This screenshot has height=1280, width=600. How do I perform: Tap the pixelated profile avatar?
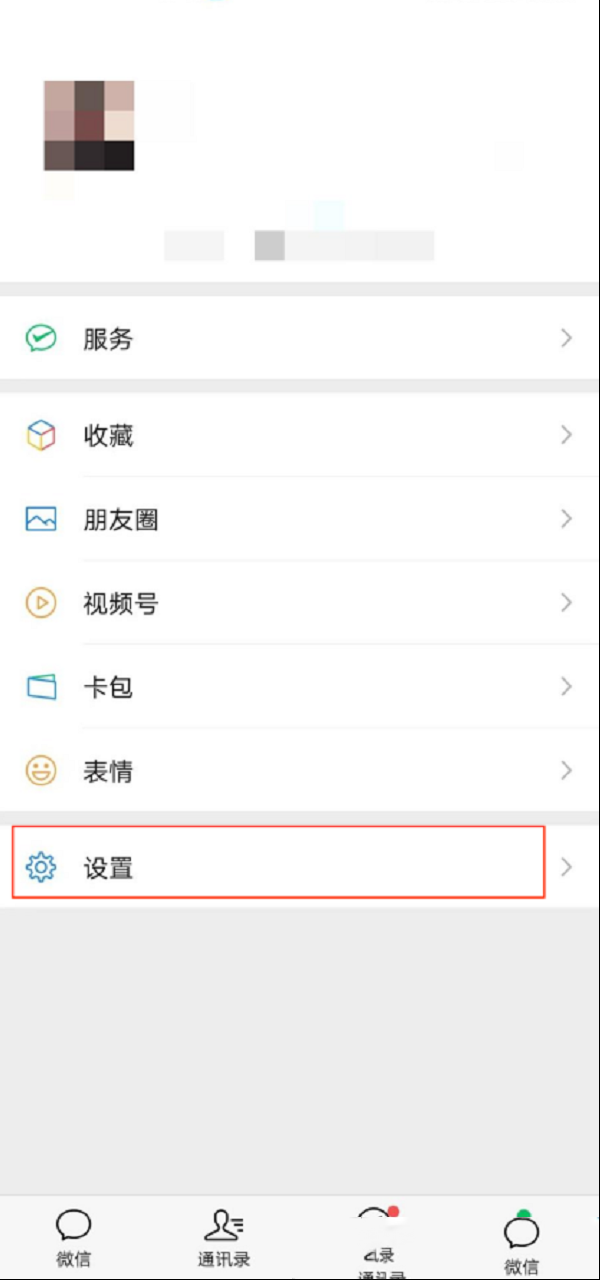[89, 125]
